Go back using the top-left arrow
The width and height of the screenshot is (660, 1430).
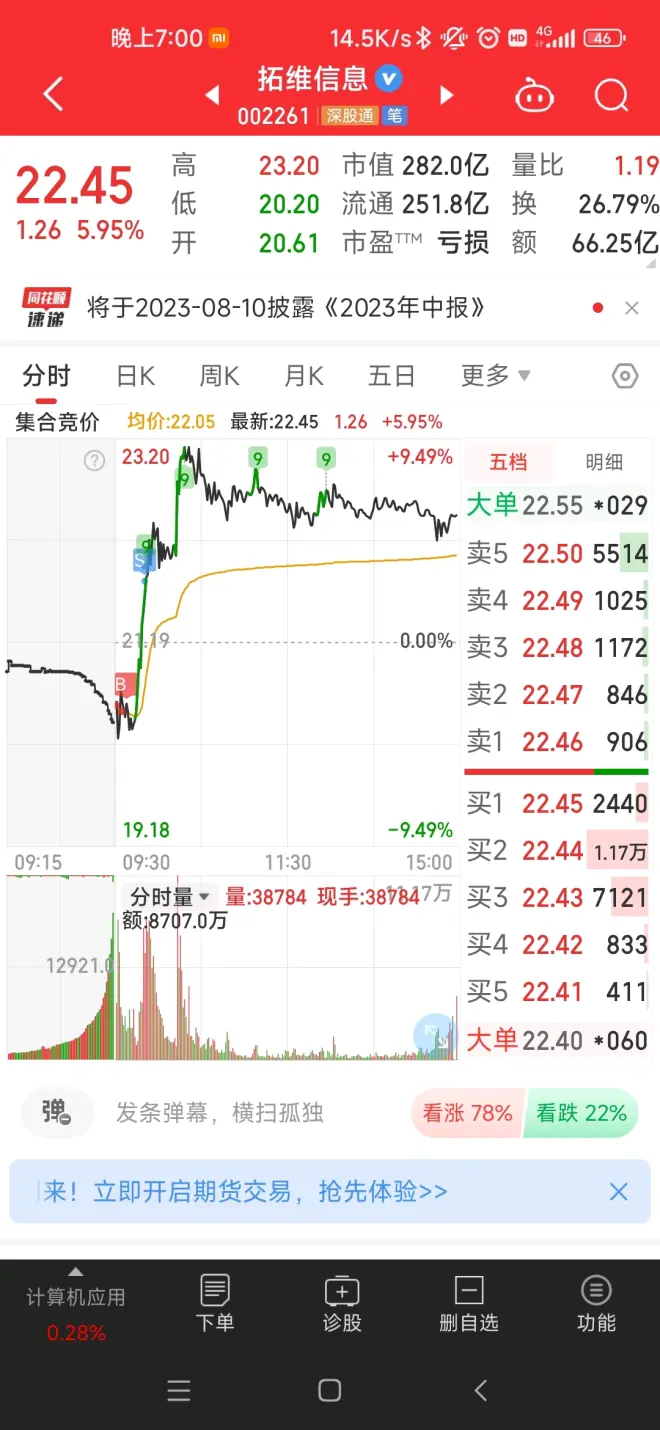pos(54,95)
